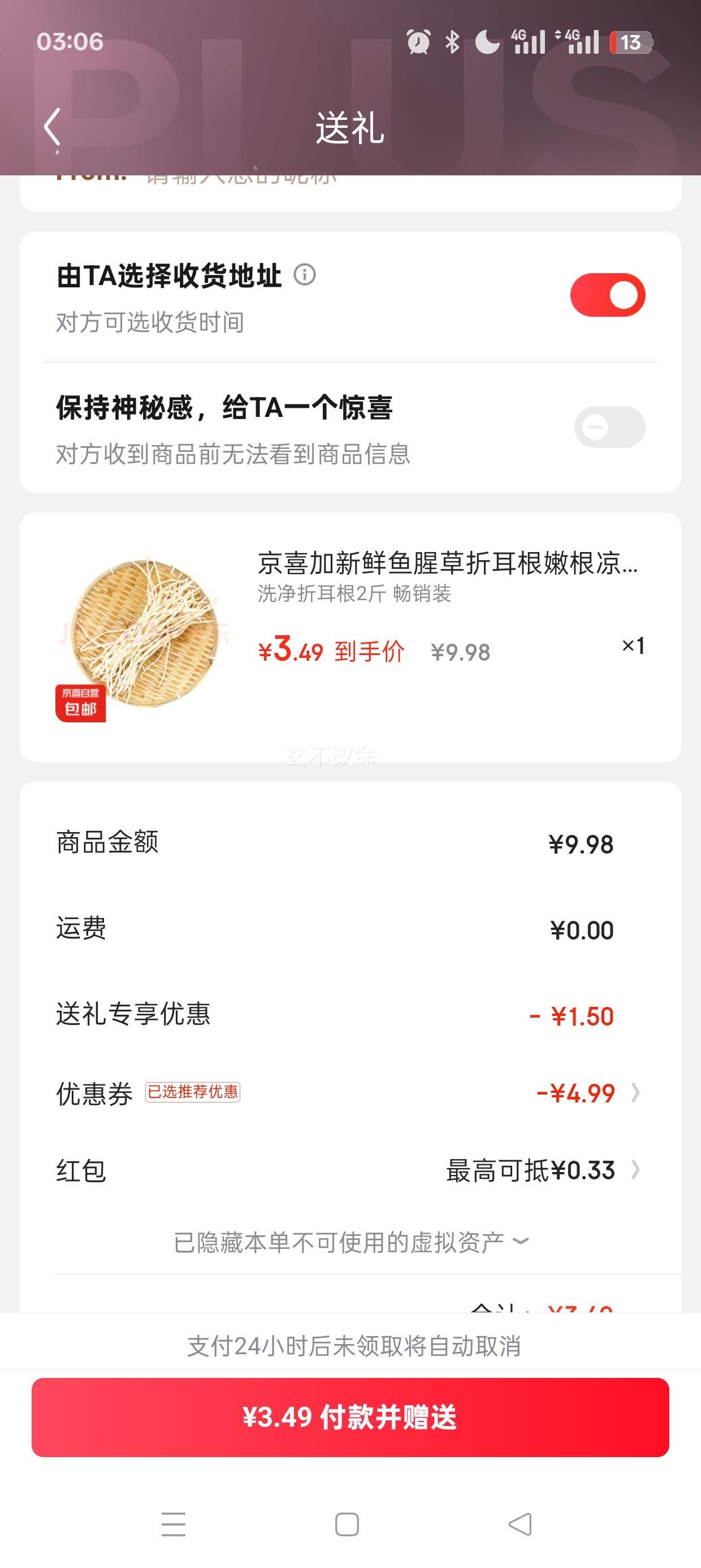701x1568 pixels.
Task: Go back from the 送礼 page
Action: click(x=53, y=127)
